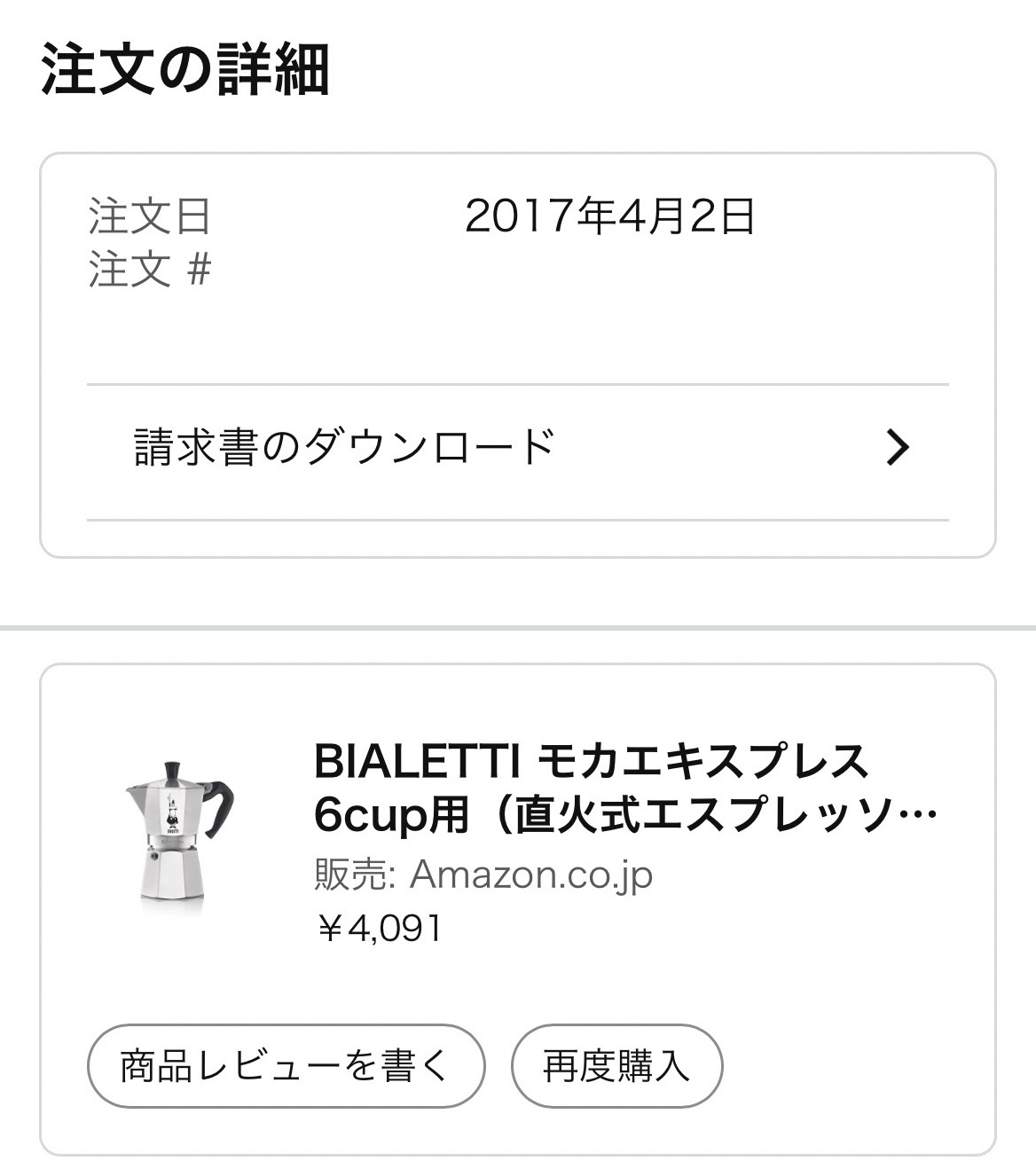Image resolution: width=1036 pixels, height=1169 pixels.
Task: Open the BIALETTI モカエキスプレス product
Action: [624, 788]
